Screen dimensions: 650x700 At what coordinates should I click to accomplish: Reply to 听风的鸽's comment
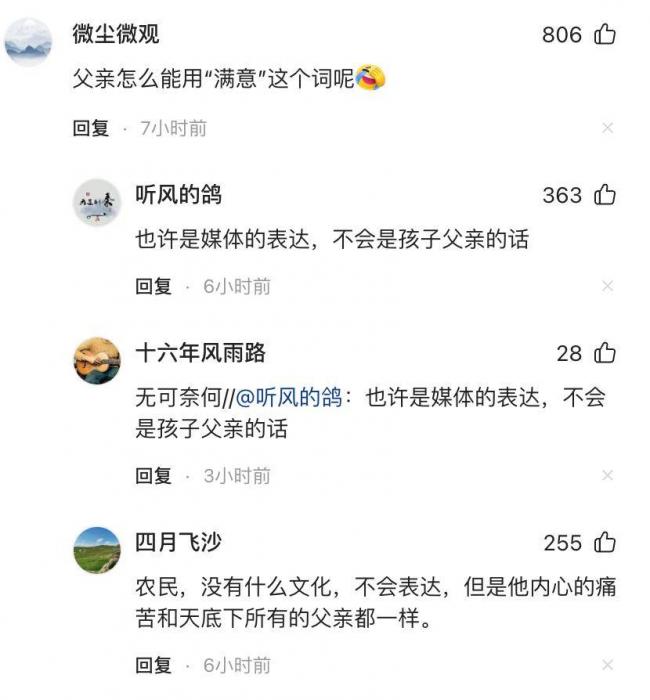click(x=153, y=286)
